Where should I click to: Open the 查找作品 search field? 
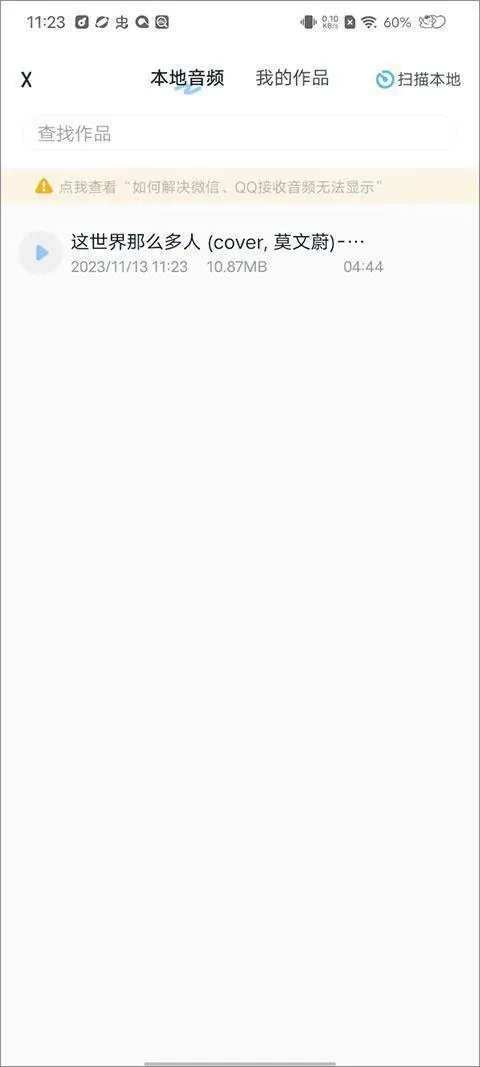239,133
